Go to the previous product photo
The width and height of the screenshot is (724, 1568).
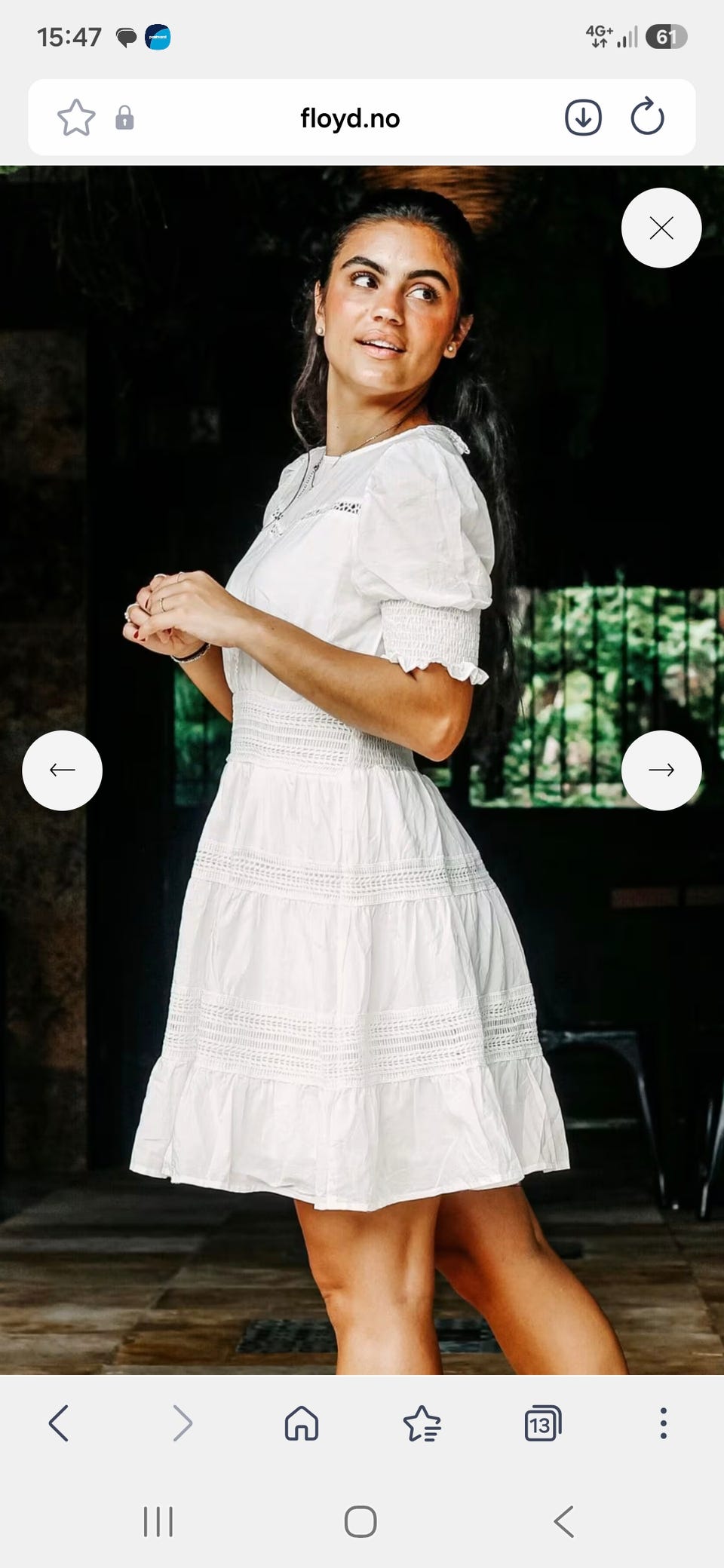pos(63,770)
